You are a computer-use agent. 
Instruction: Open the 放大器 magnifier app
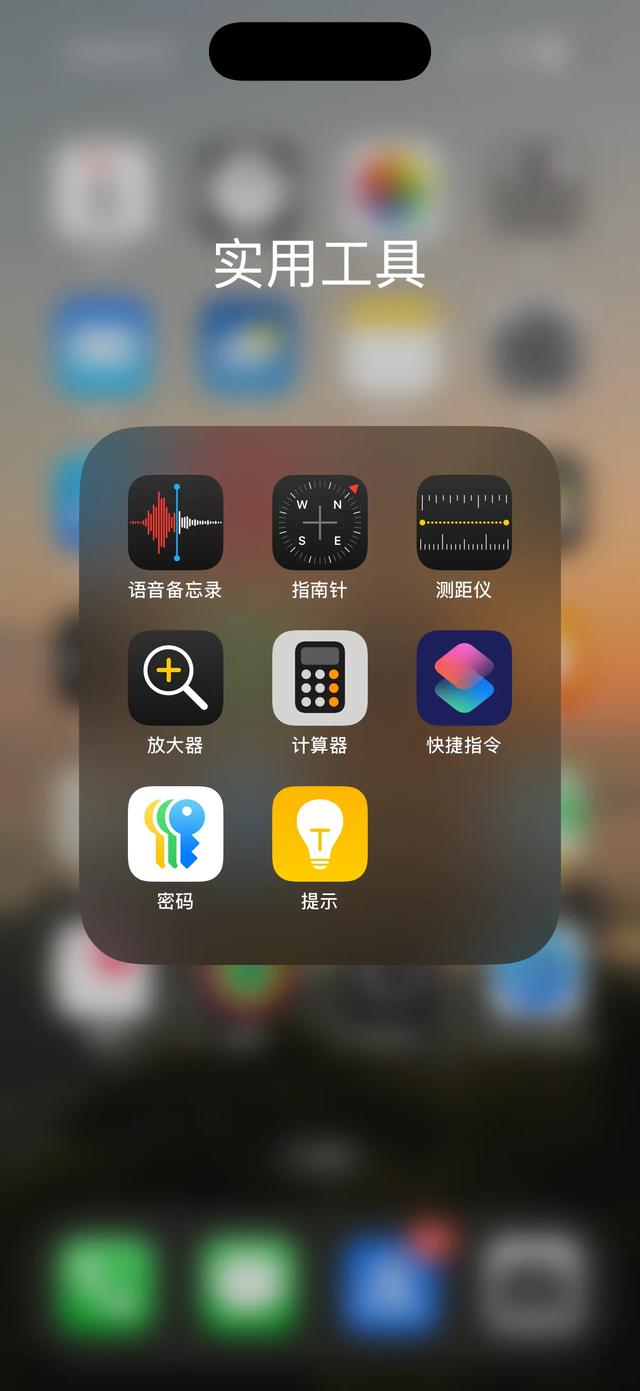[175, 678]
